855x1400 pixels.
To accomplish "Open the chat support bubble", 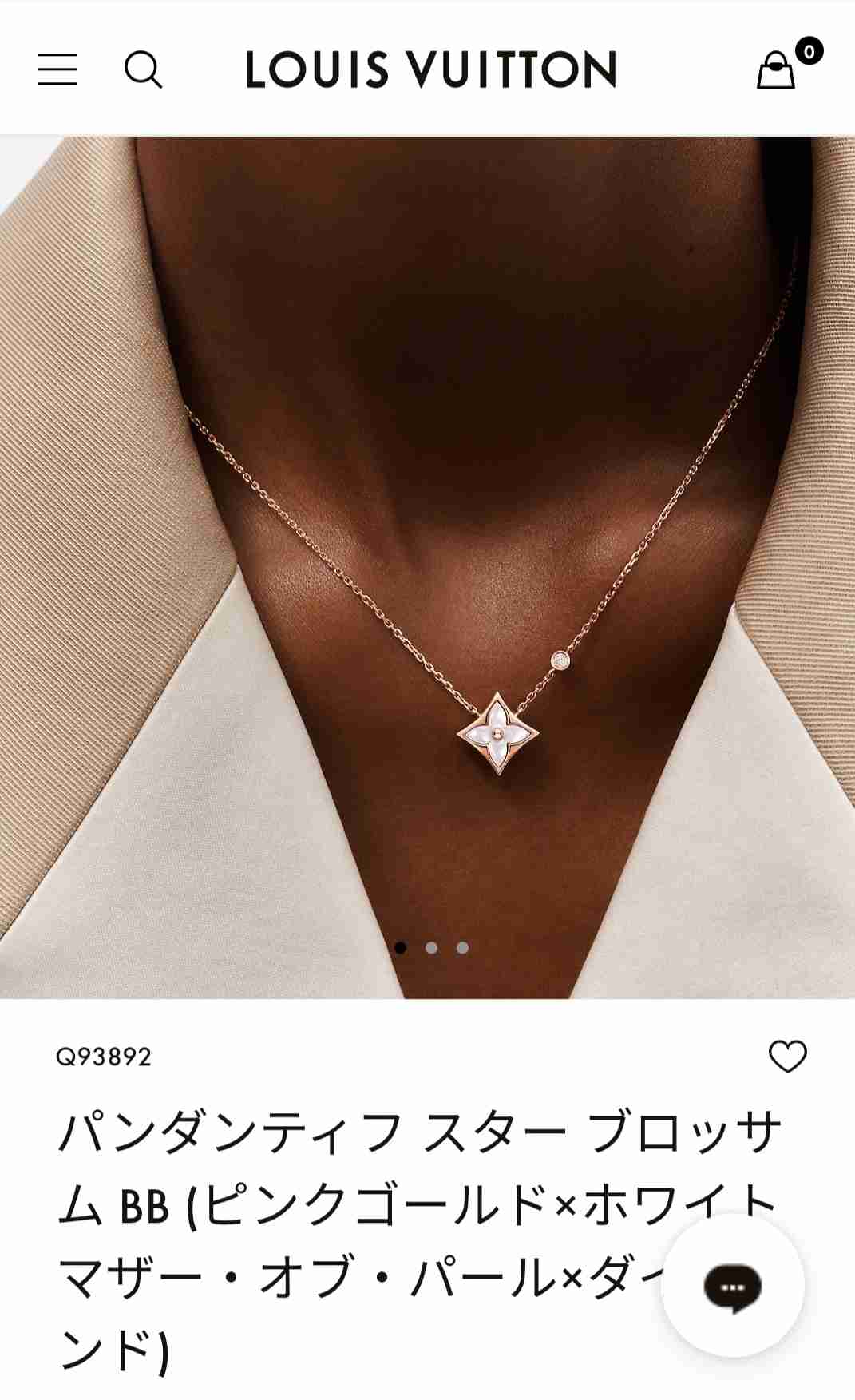I will point(732,1286).
